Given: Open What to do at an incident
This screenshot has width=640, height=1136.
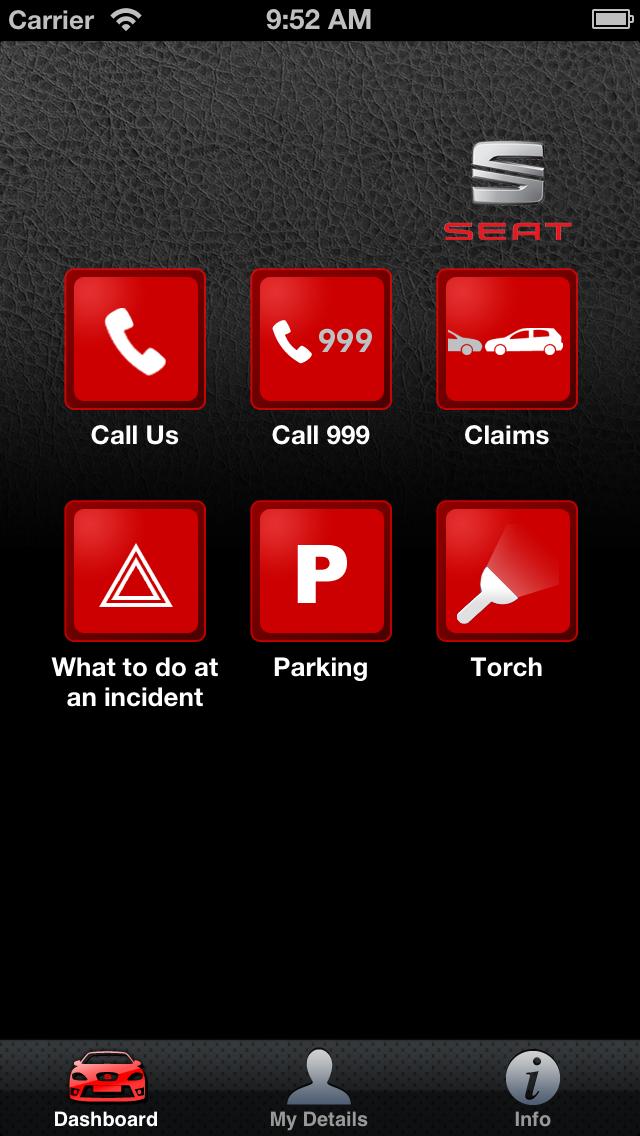Looking at the screenshot, I should (x=135, y=571).
